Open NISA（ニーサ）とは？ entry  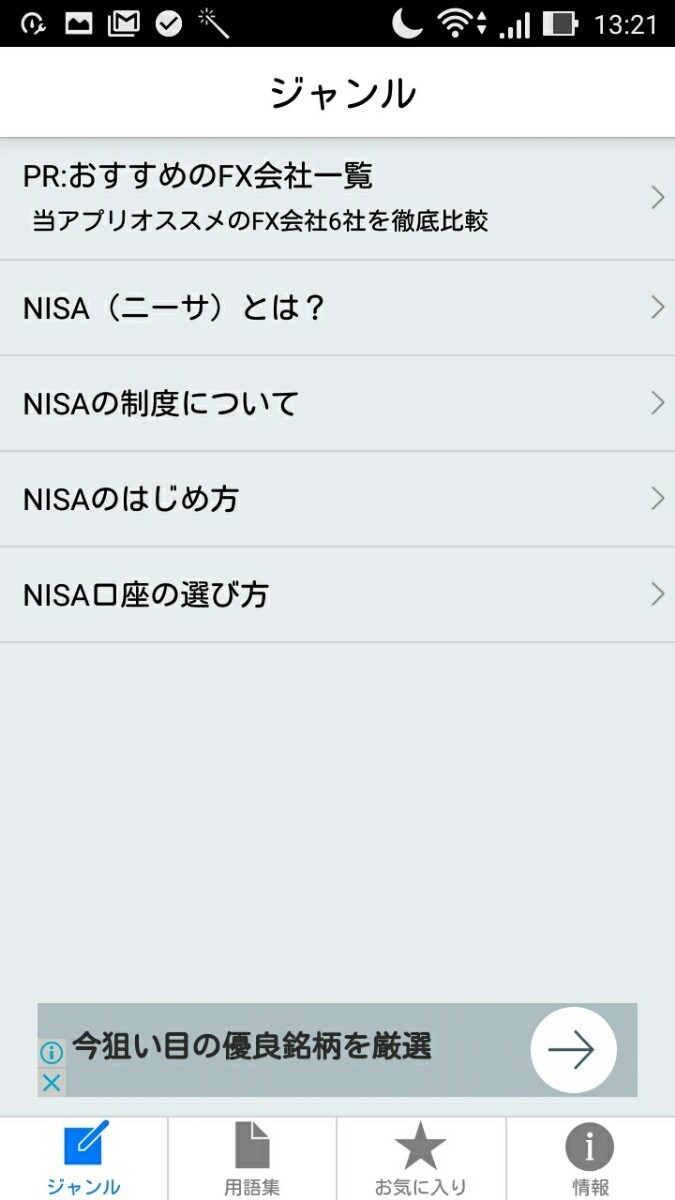[x=337, y=308]
